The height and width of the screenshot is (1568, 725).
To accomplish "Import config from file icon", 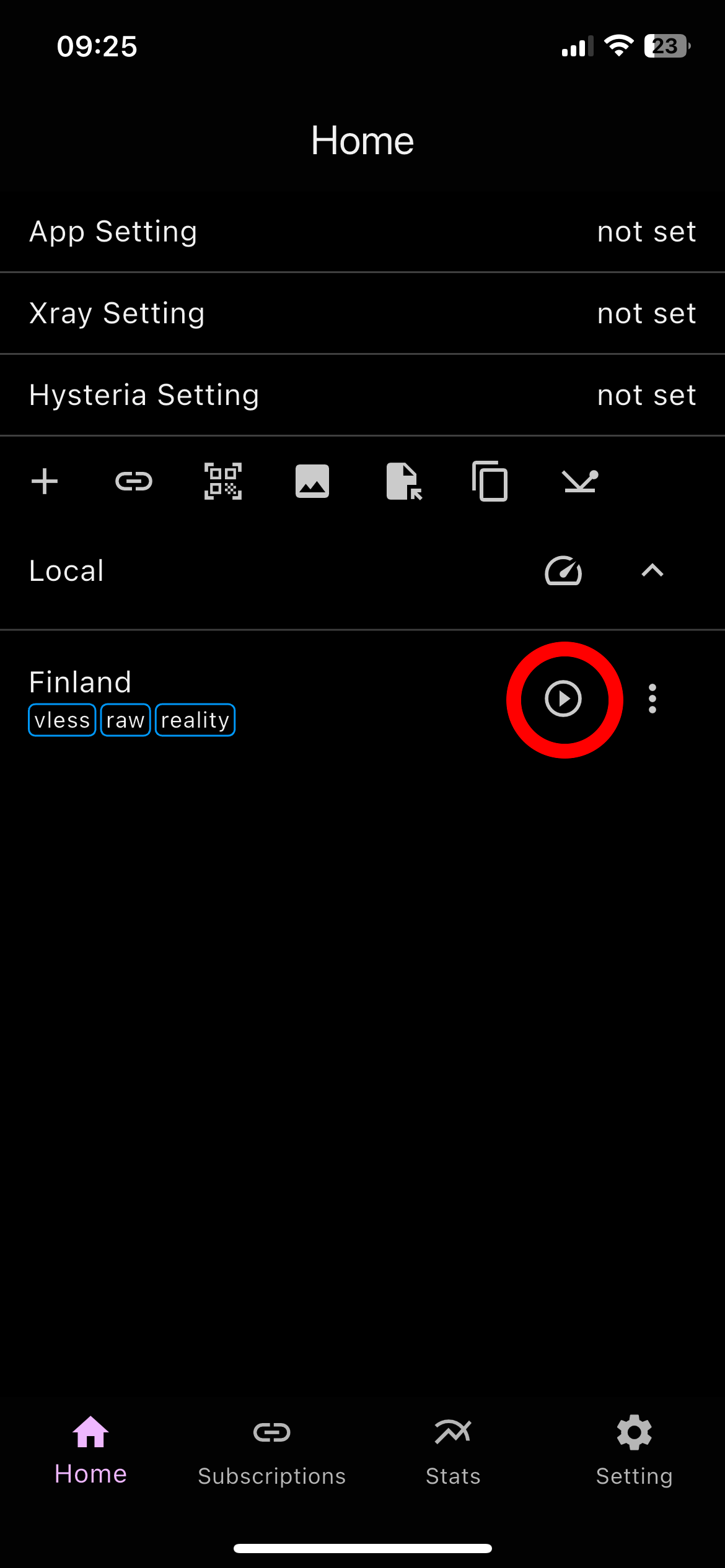I will click(404, 481).
